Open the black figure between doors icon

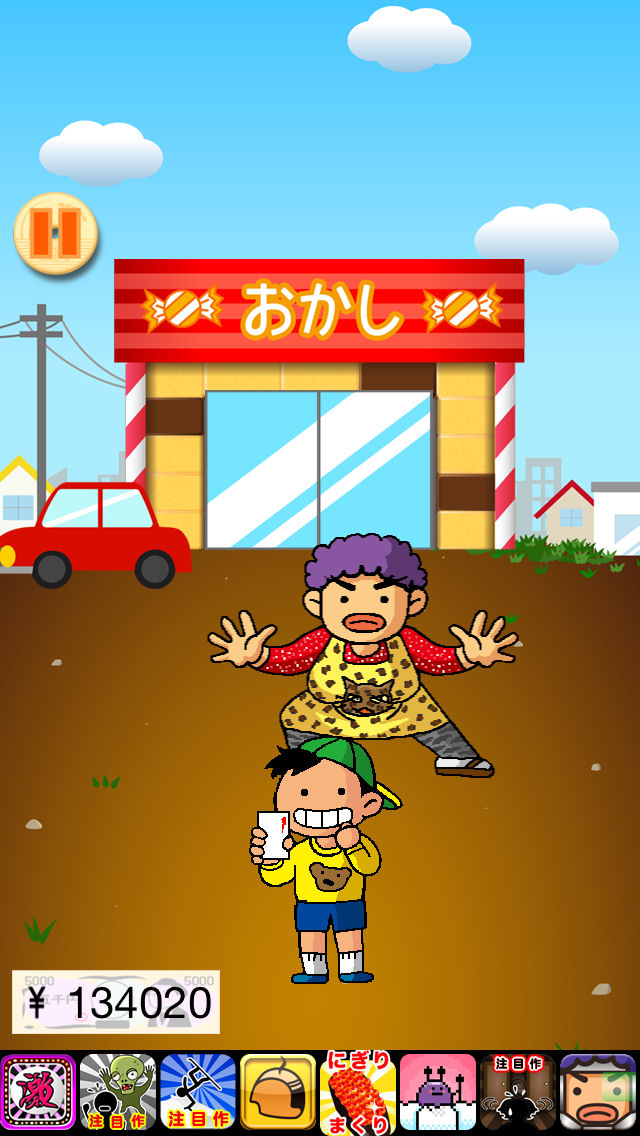(x=518, y=1092)
